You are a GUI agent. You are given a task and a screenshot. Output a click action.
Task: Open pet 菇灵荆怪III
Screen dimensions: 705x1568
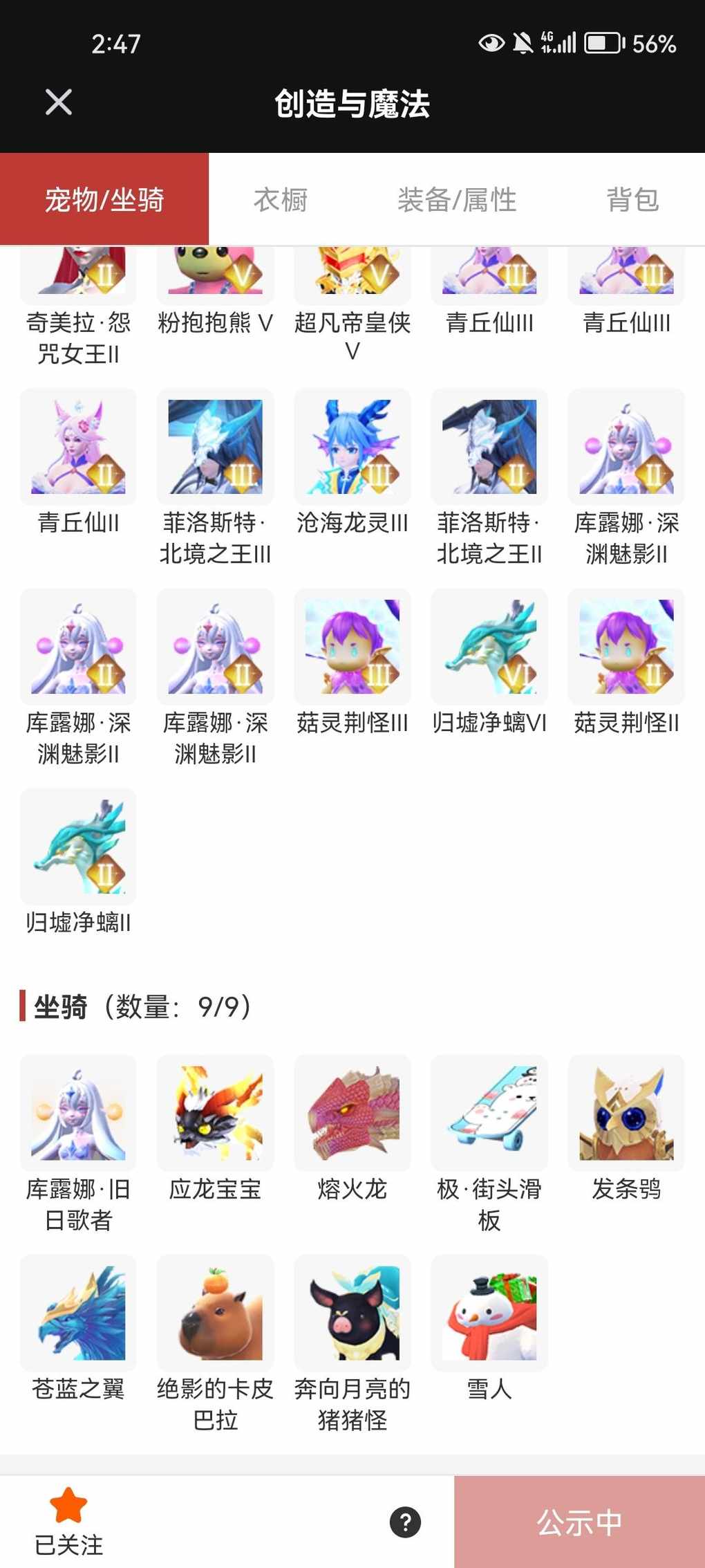pos(352,647)
